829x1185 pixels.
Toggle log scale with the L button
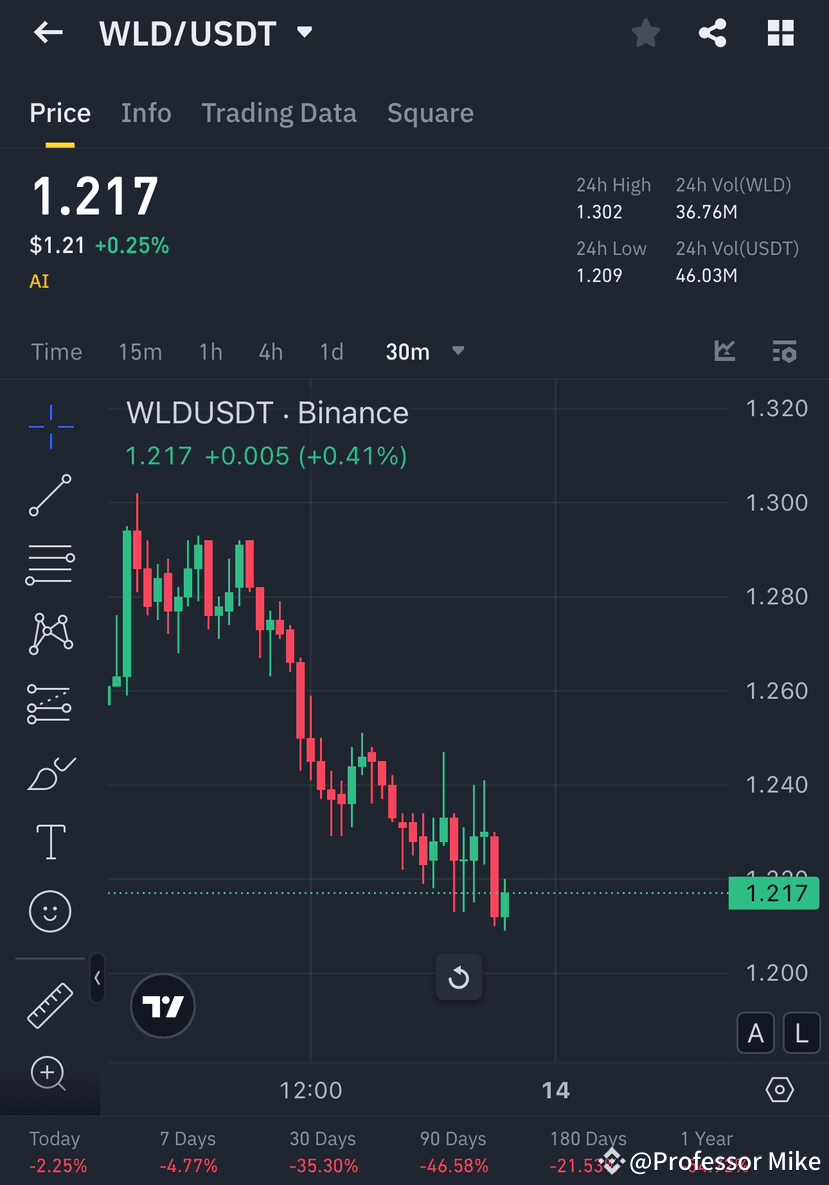click(x=801, y=1033)
